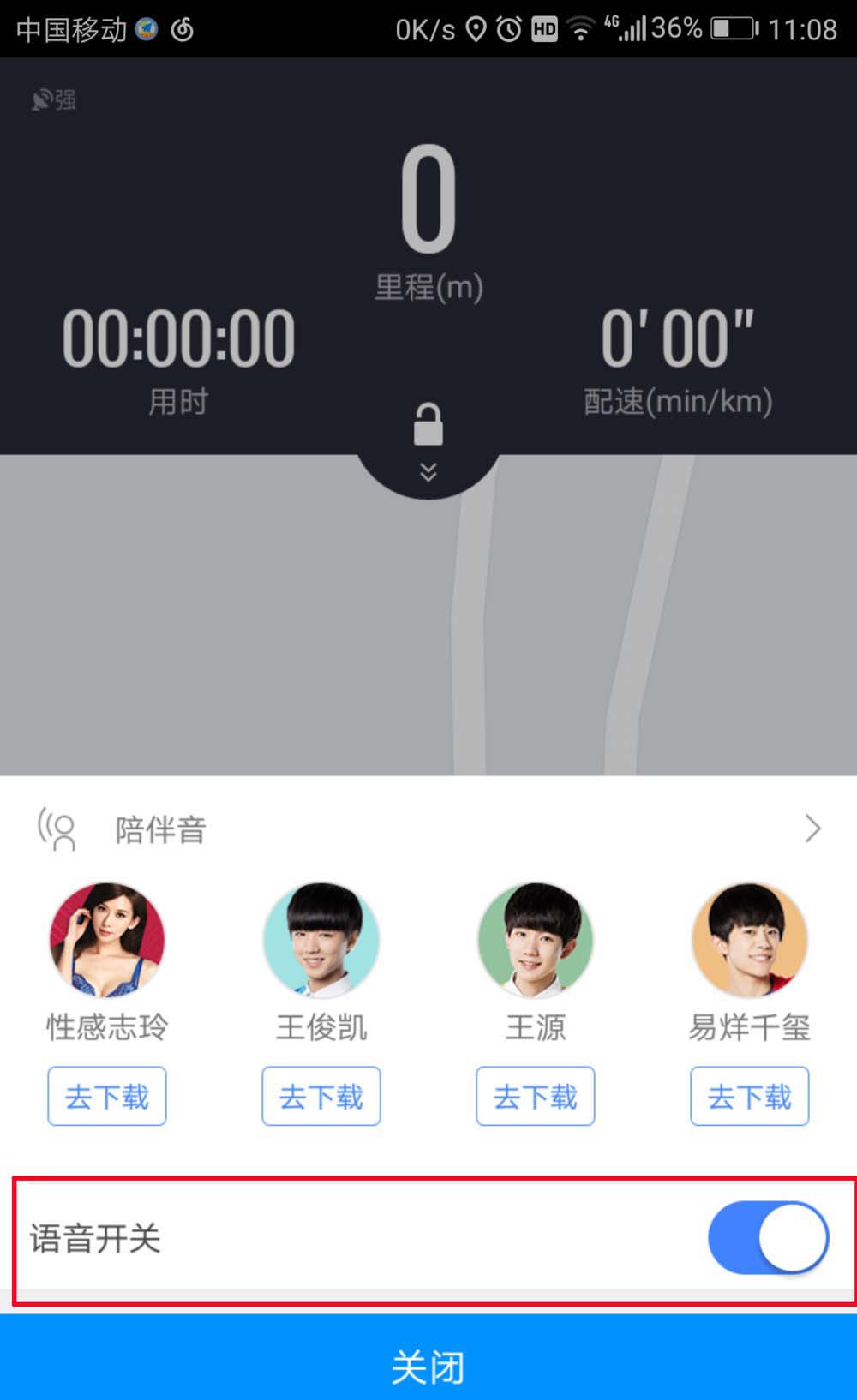The image size is (857, 1400).
Task: Download the 王俊凯 voice pack
Action: [321, 1096]
